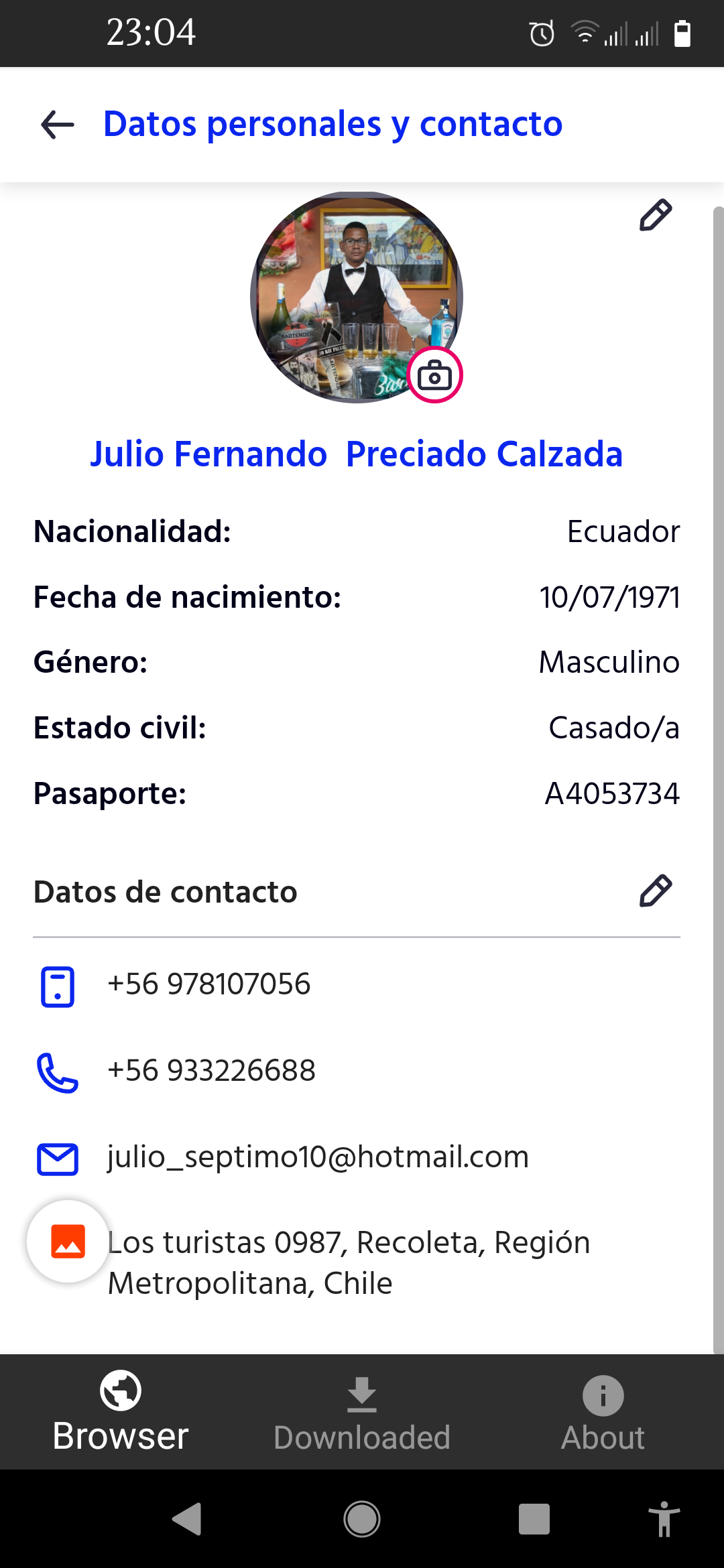This screenshot has width=724, height=1568.
Task: Change profile photo via camera icon
Action: pyautogui.click(x=434, y=375)
